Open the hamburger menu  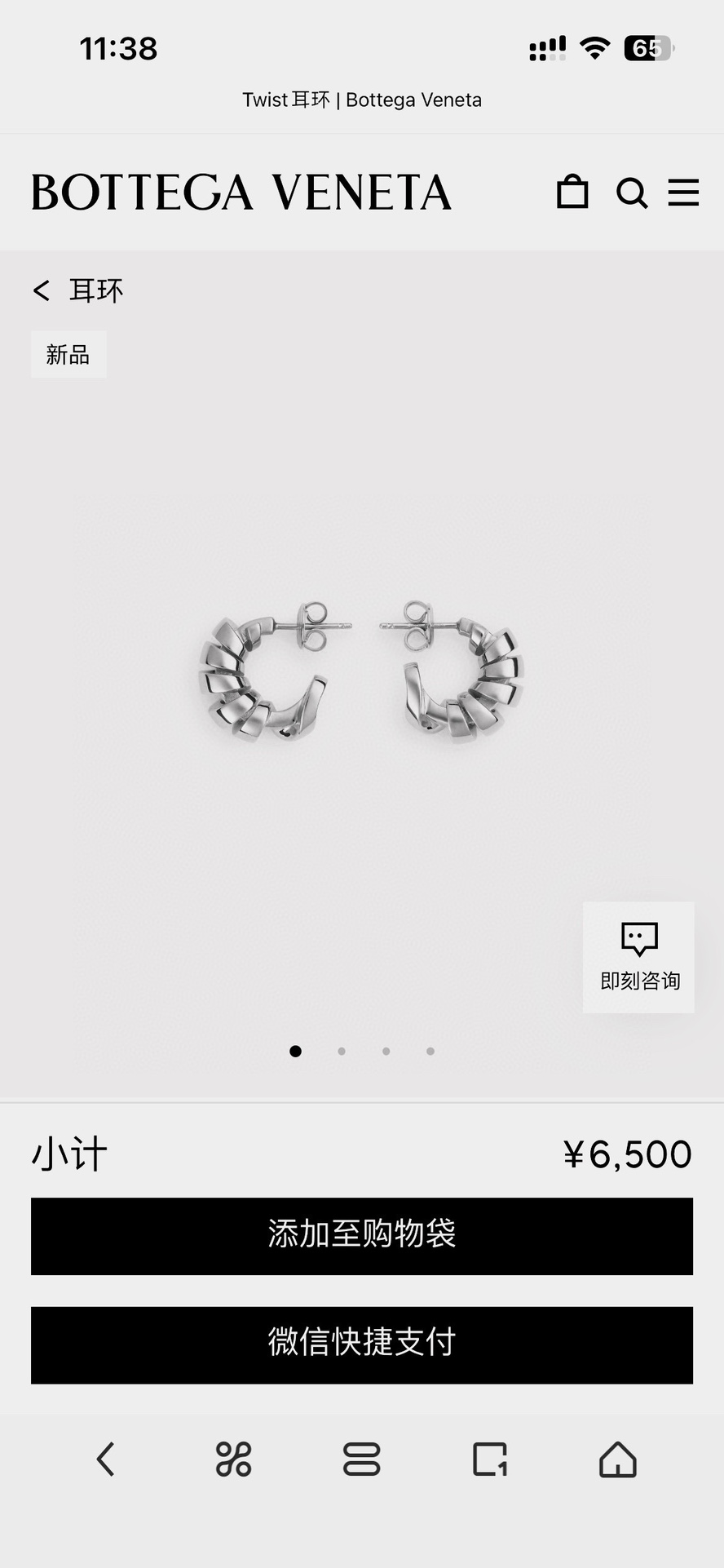point(683,193)
